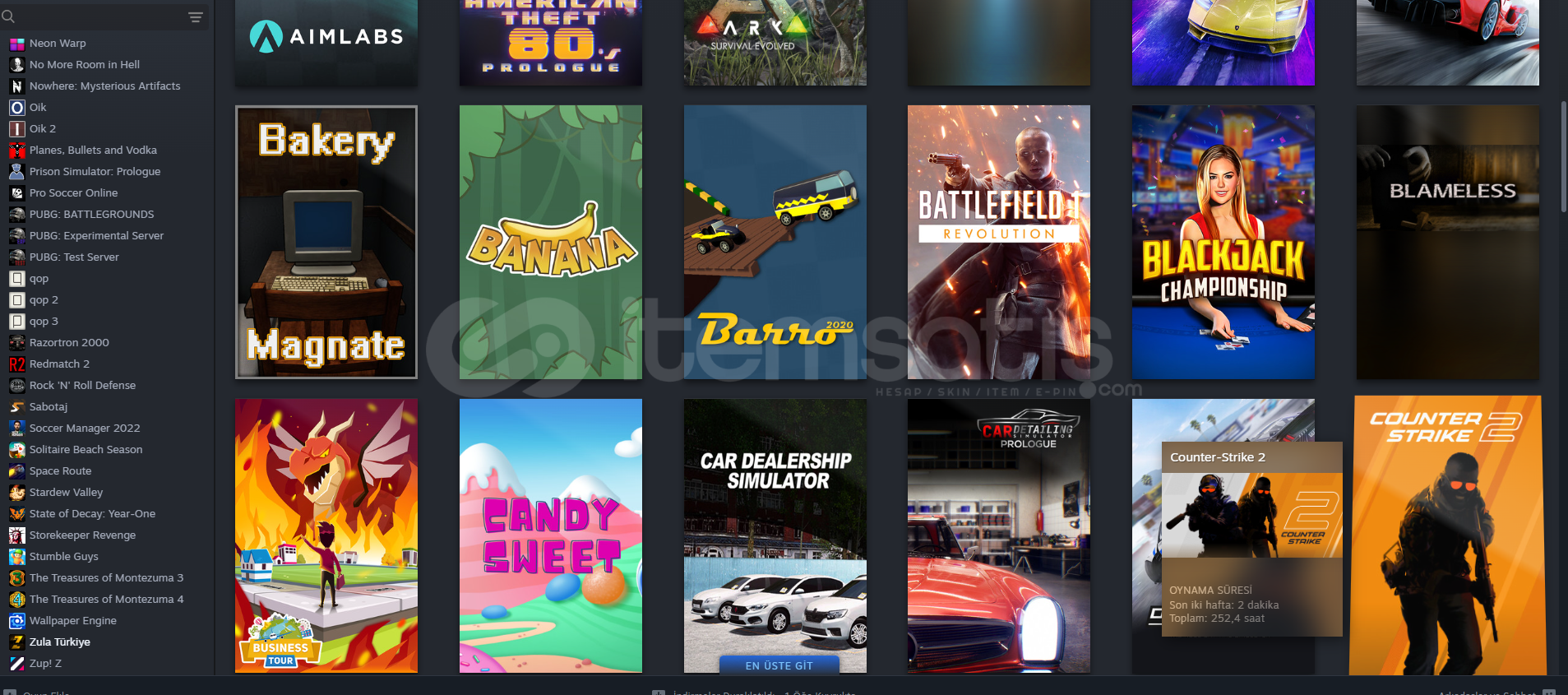Open the library filter options icon
This screenshot has height=695, width=1568.
[x=196, y=17]
